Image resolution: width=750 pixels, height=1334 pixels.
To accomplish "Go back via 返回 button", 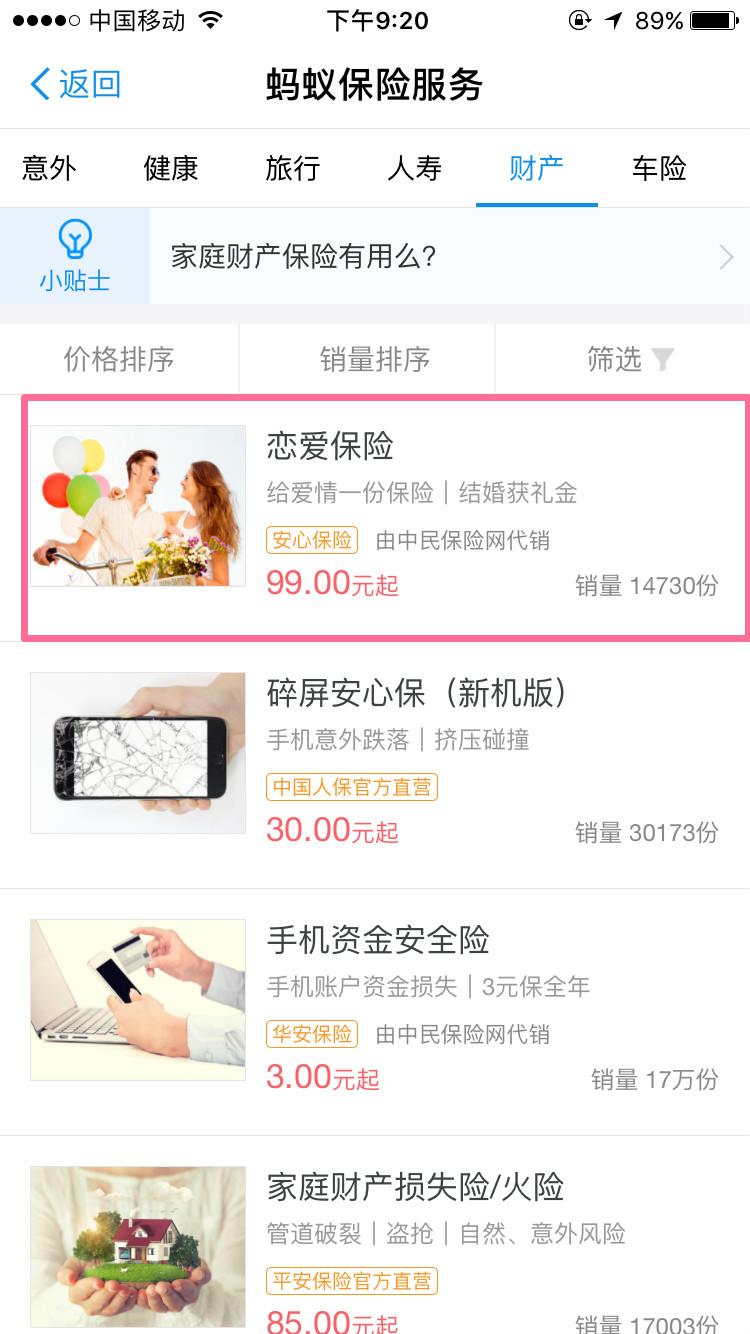I will [x=75, y=84].
